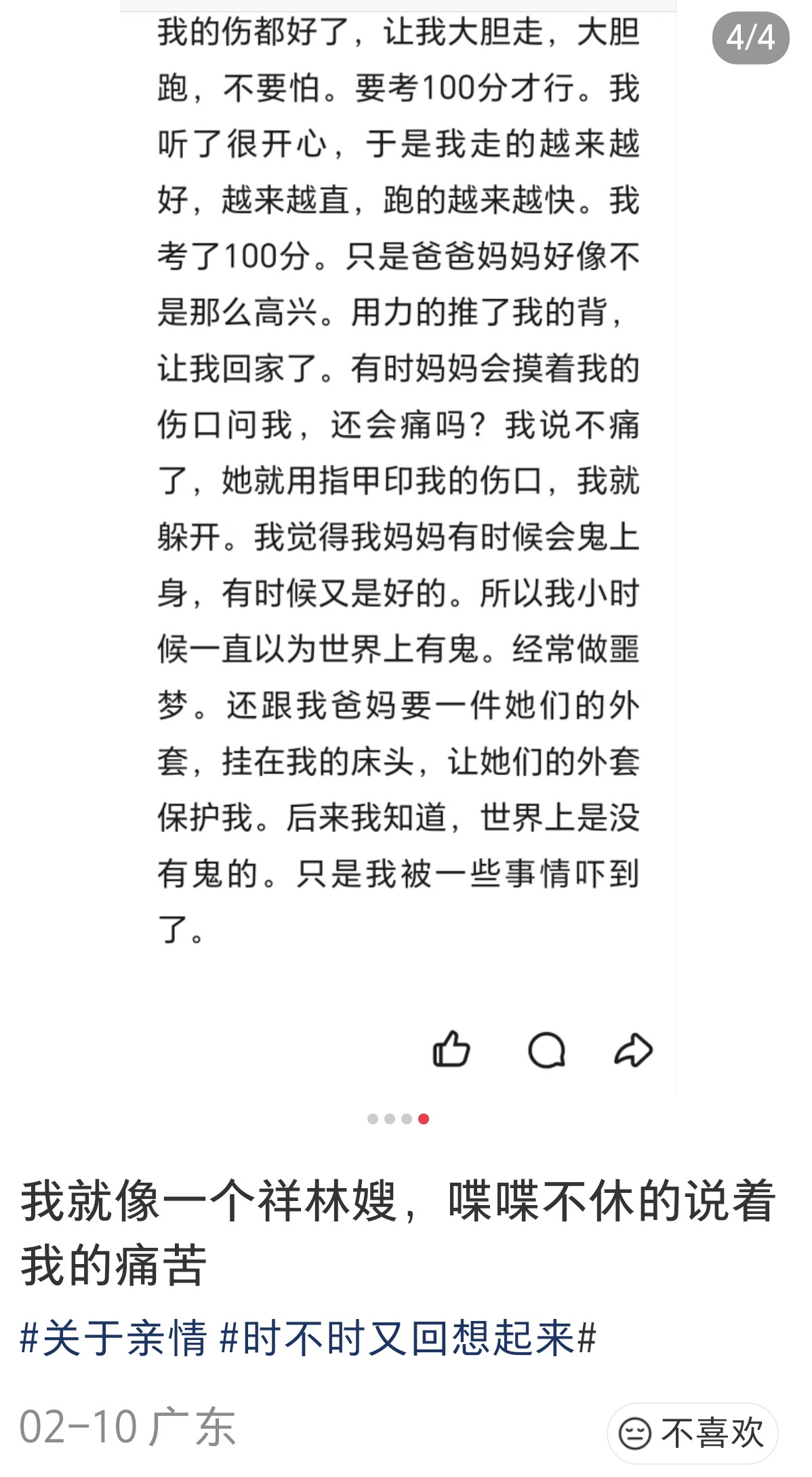The height and width of the screenshot is (1477, 812).
Task: Mark the post as 不喜欢
Action: 692,1434
